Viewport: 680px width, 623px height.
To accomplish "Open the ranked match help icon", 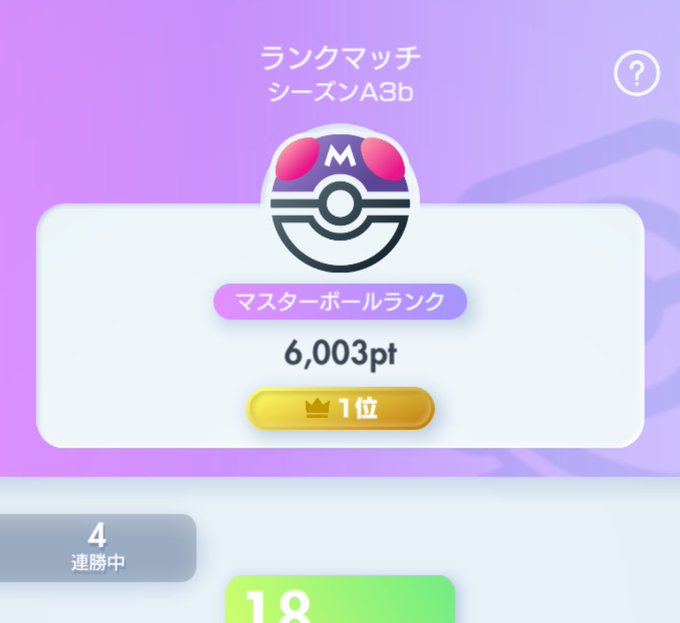I will (x=637, y=73).
